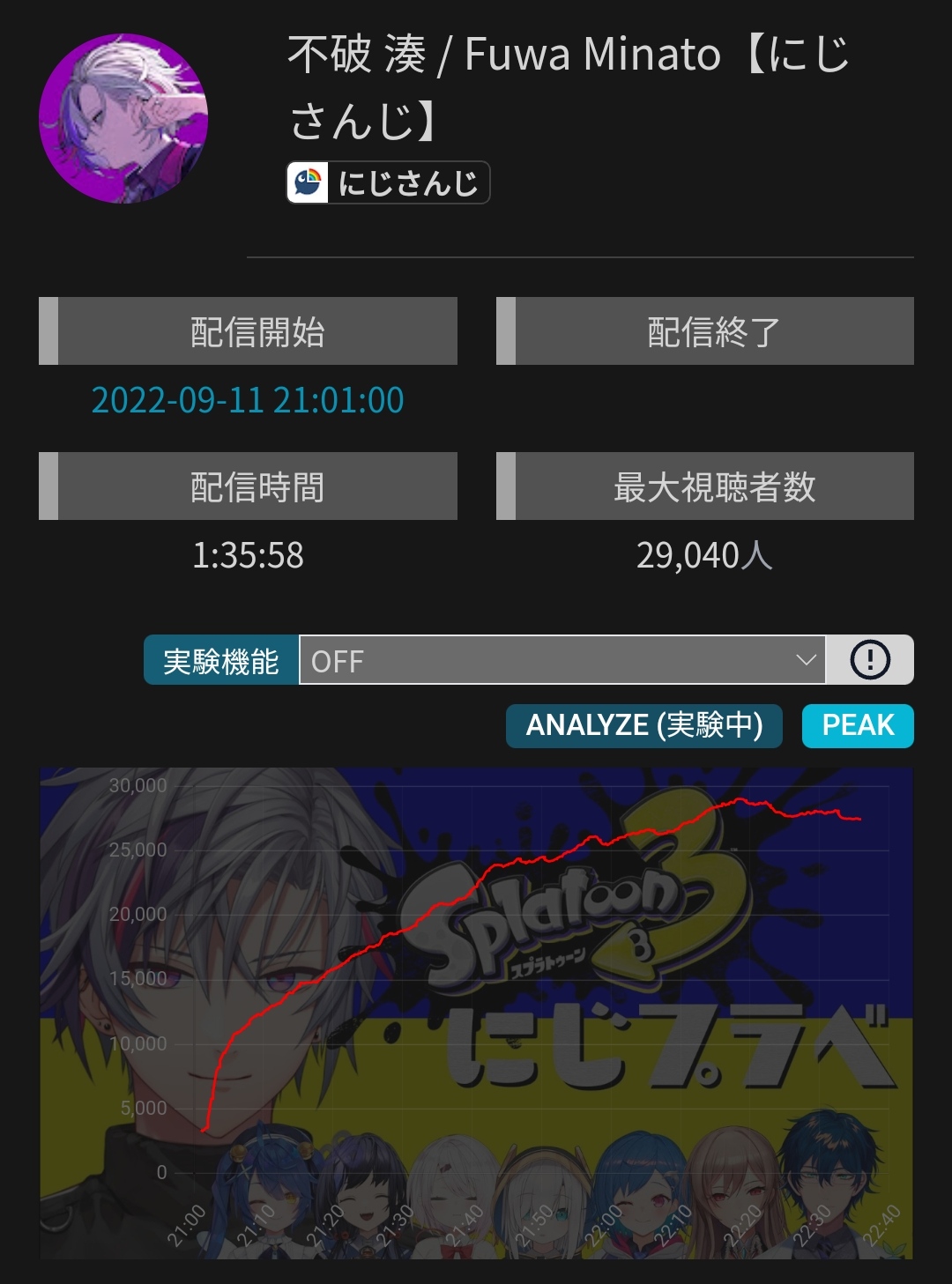952x1284 pixels.
Task: Open the stream start time link
Action: click(x=248, y=400)
